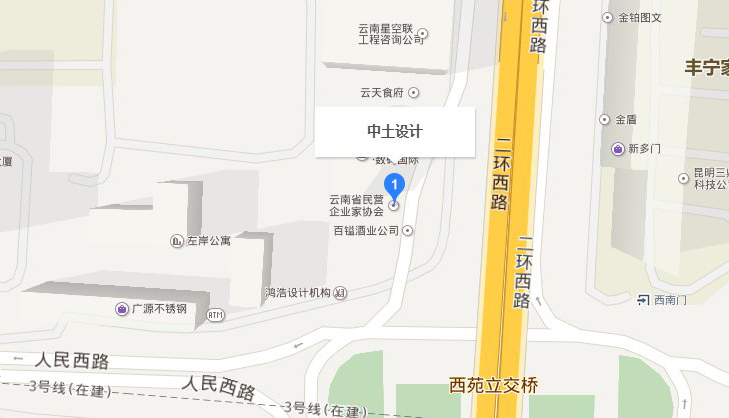Select the 新多门 shopping place marker
This screenshot has width=729, height=418.
tap(617, 149)
